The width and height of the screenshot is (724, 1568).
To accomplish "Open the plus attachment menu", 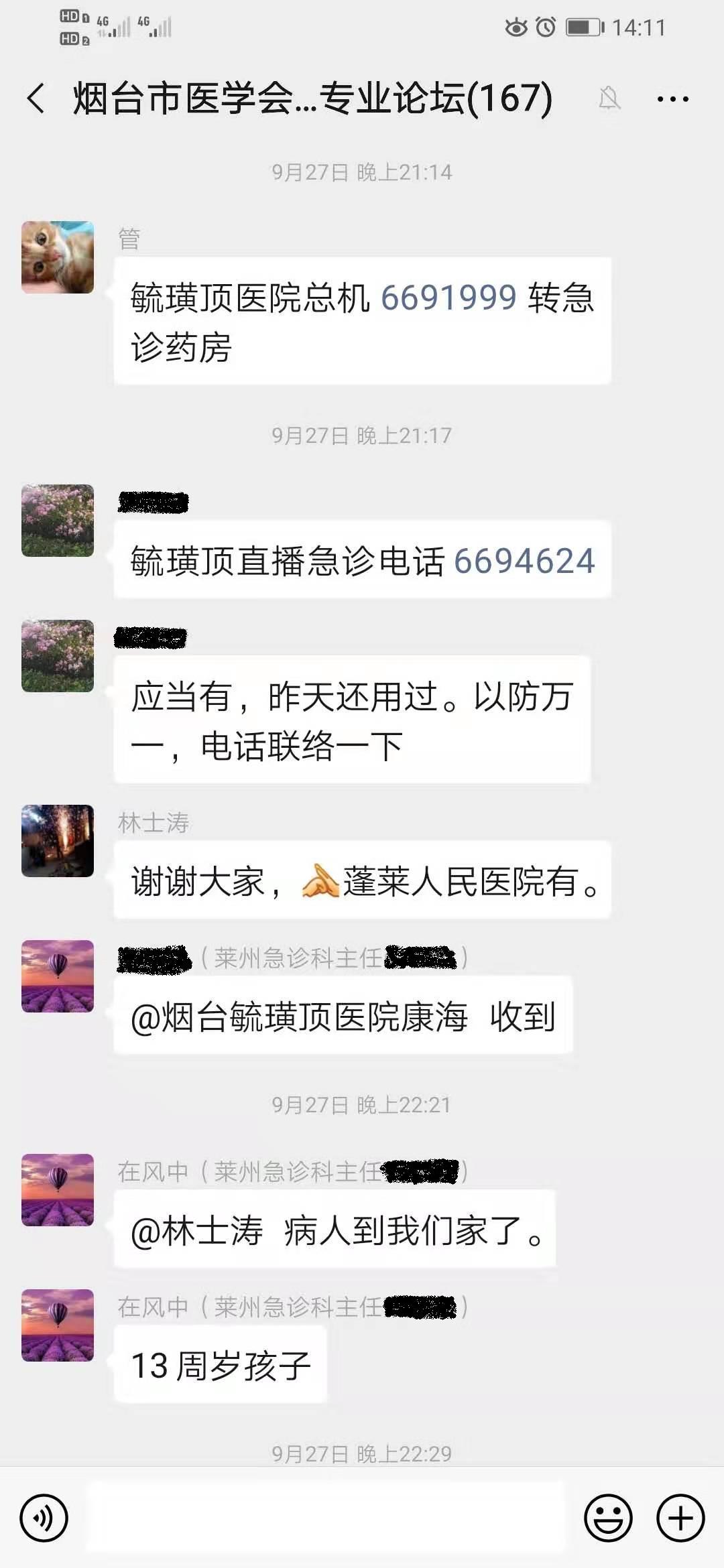I will 680,1518.
